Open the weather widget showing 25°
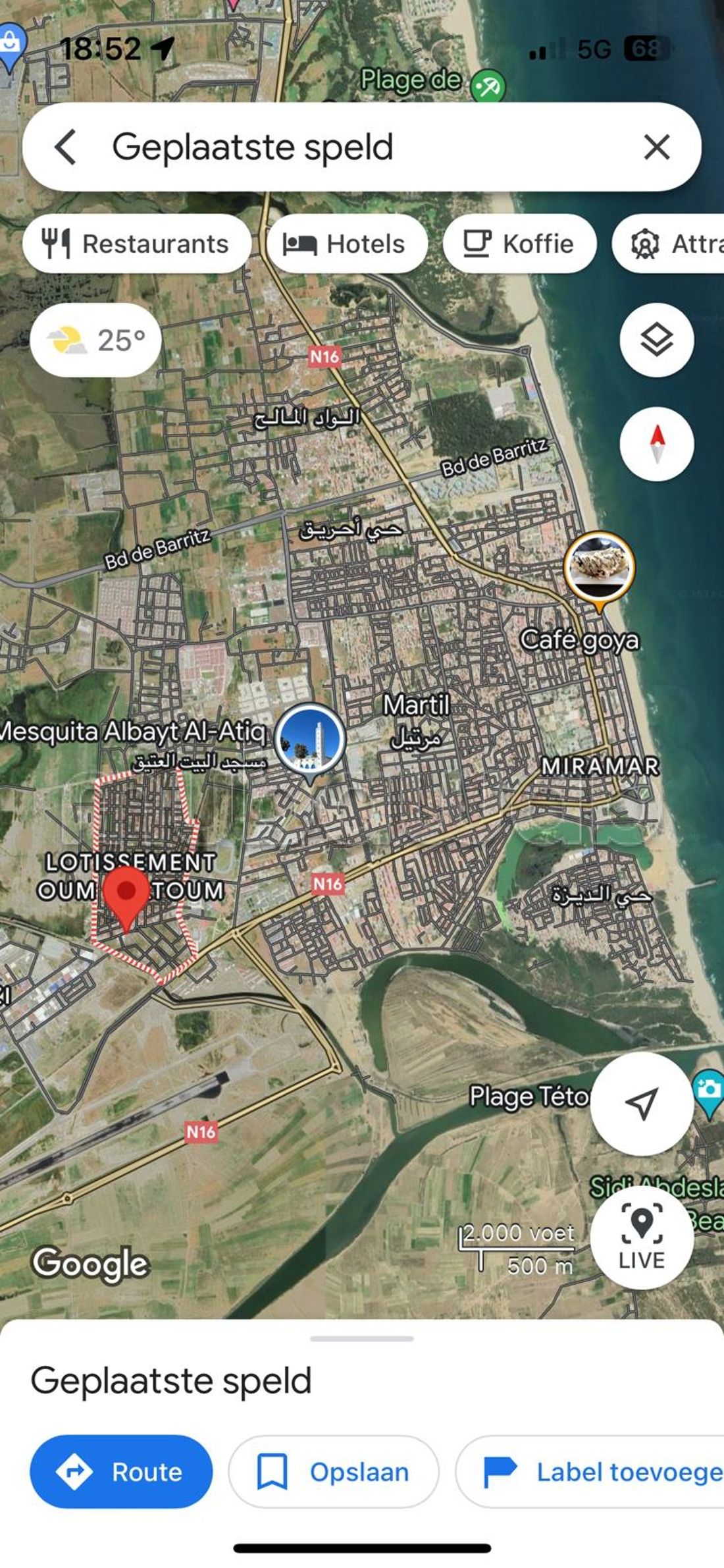Viewport: 724px width, 1568px height. [x=96, y=340]
